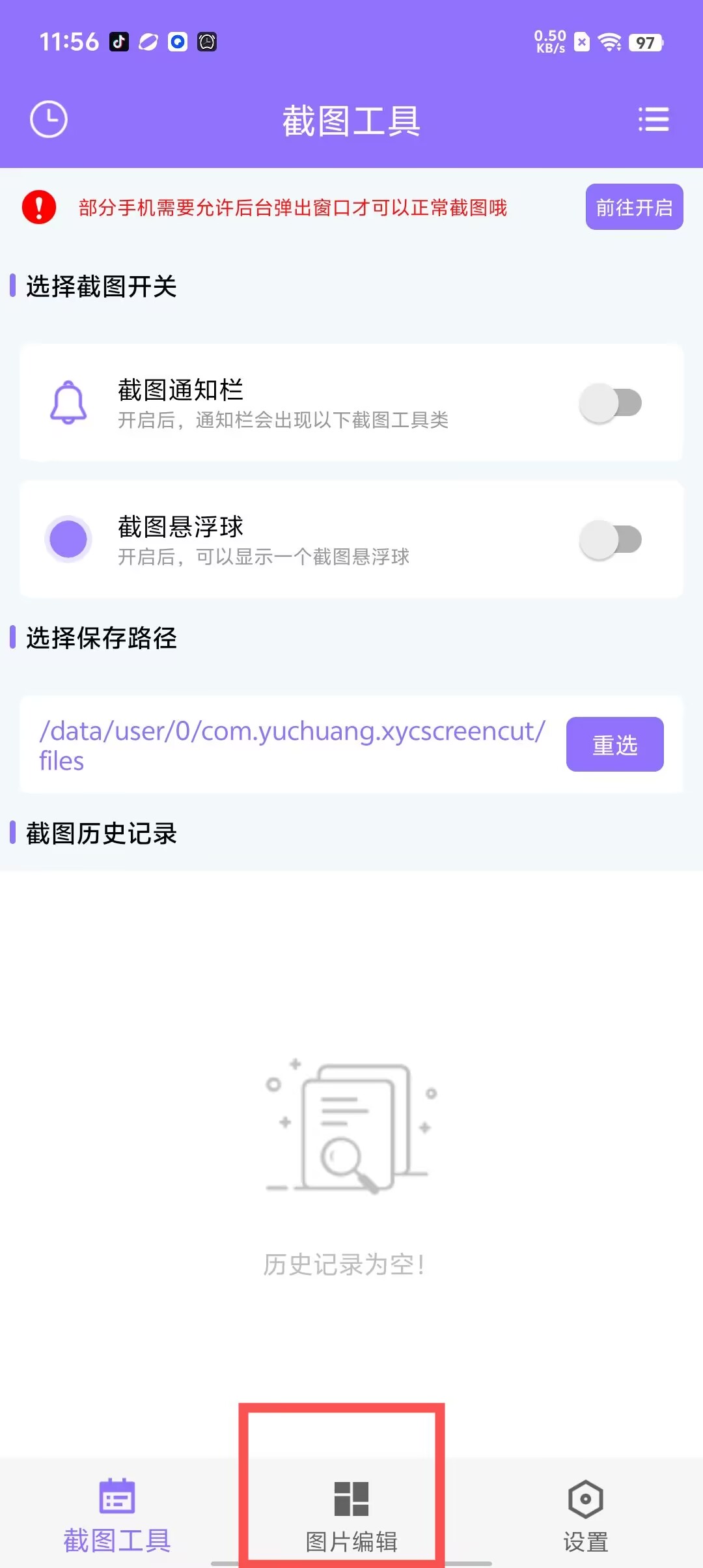The image size is (703, 1568).
Task: Turn on the 截图悬浮球 switch
Action: tap(611, 540)
